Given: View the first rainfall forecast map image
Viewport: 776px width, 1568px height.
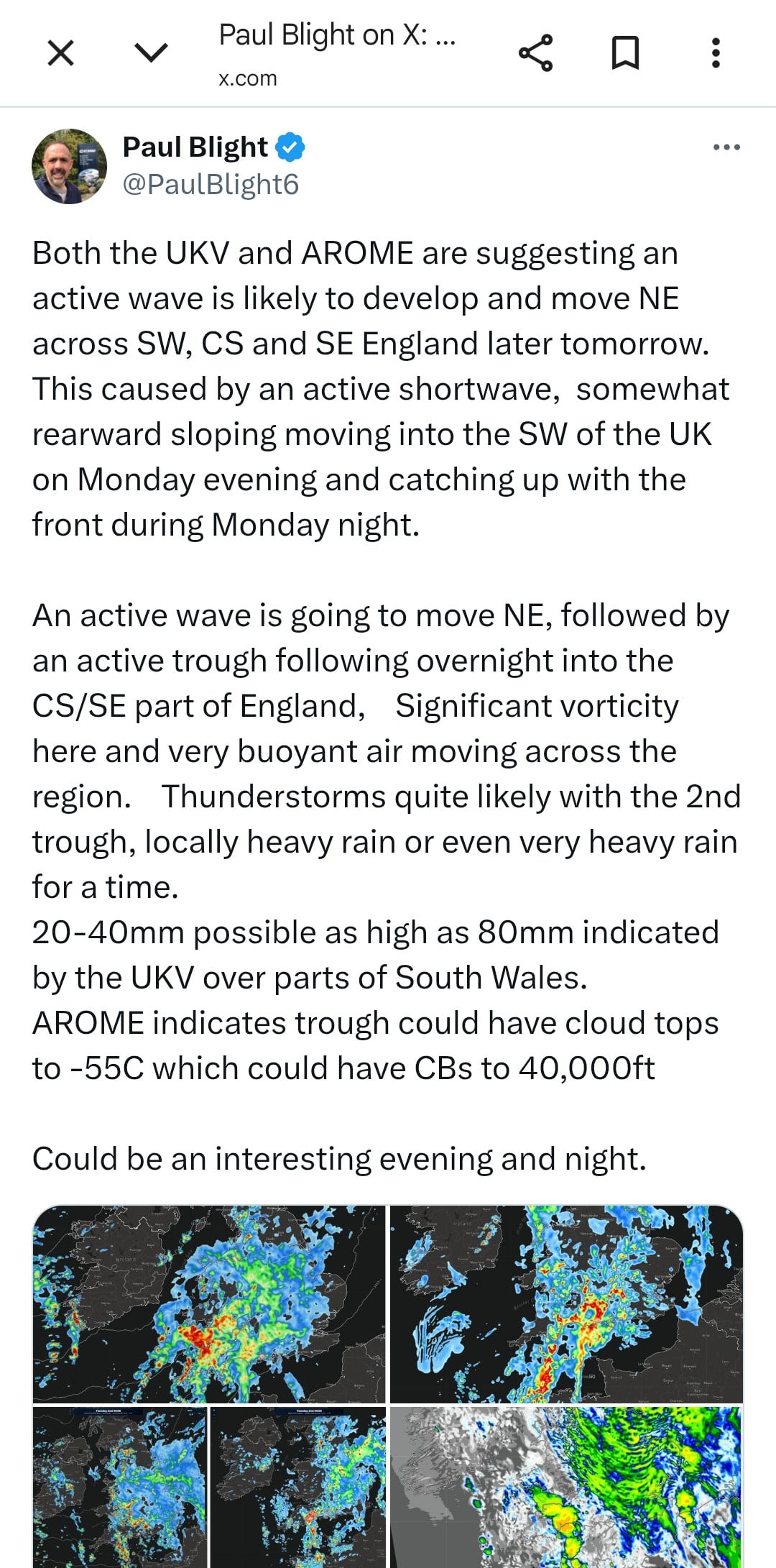Looking at the screenshot, I should (209, 1303).
